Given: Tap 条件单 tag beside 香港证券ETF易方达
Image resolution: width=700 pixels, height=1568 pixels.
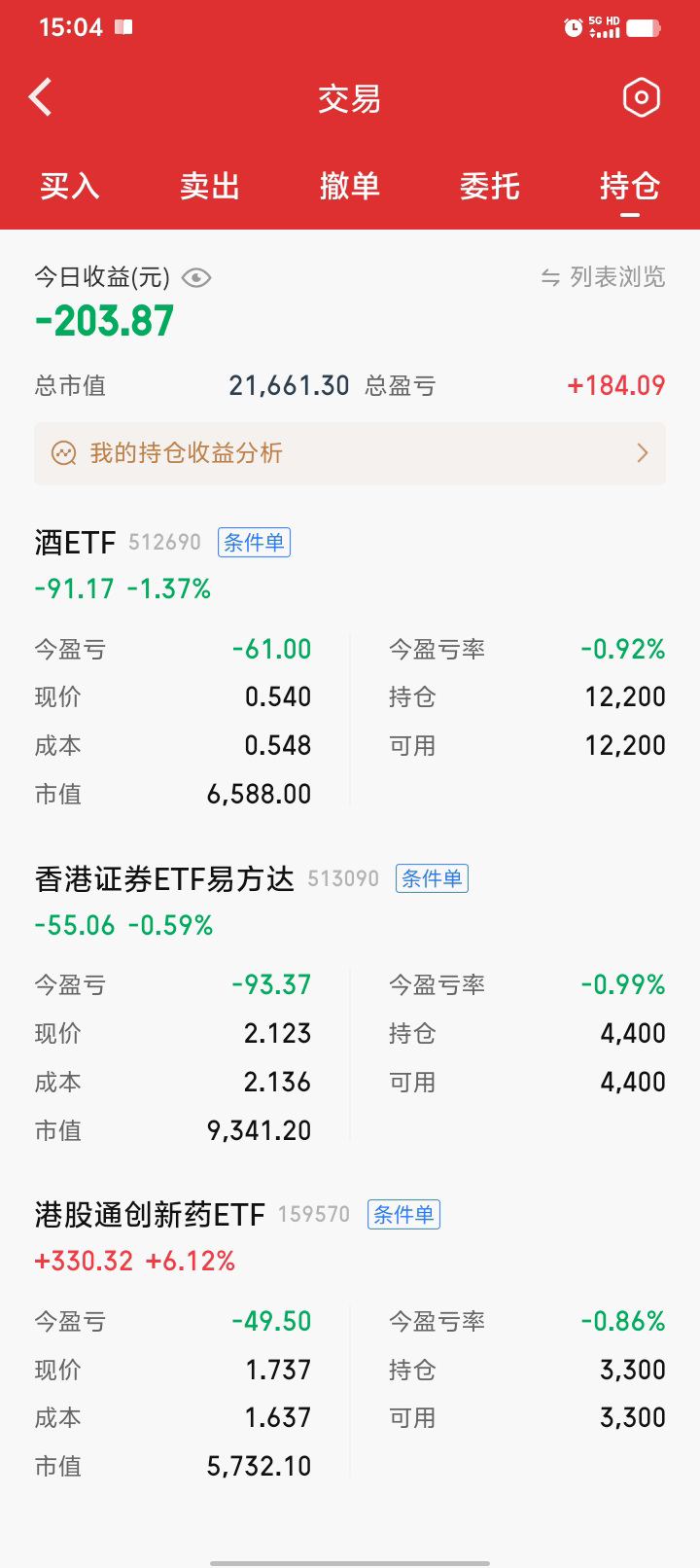Looking at the screenshot, I should [432, 878].
